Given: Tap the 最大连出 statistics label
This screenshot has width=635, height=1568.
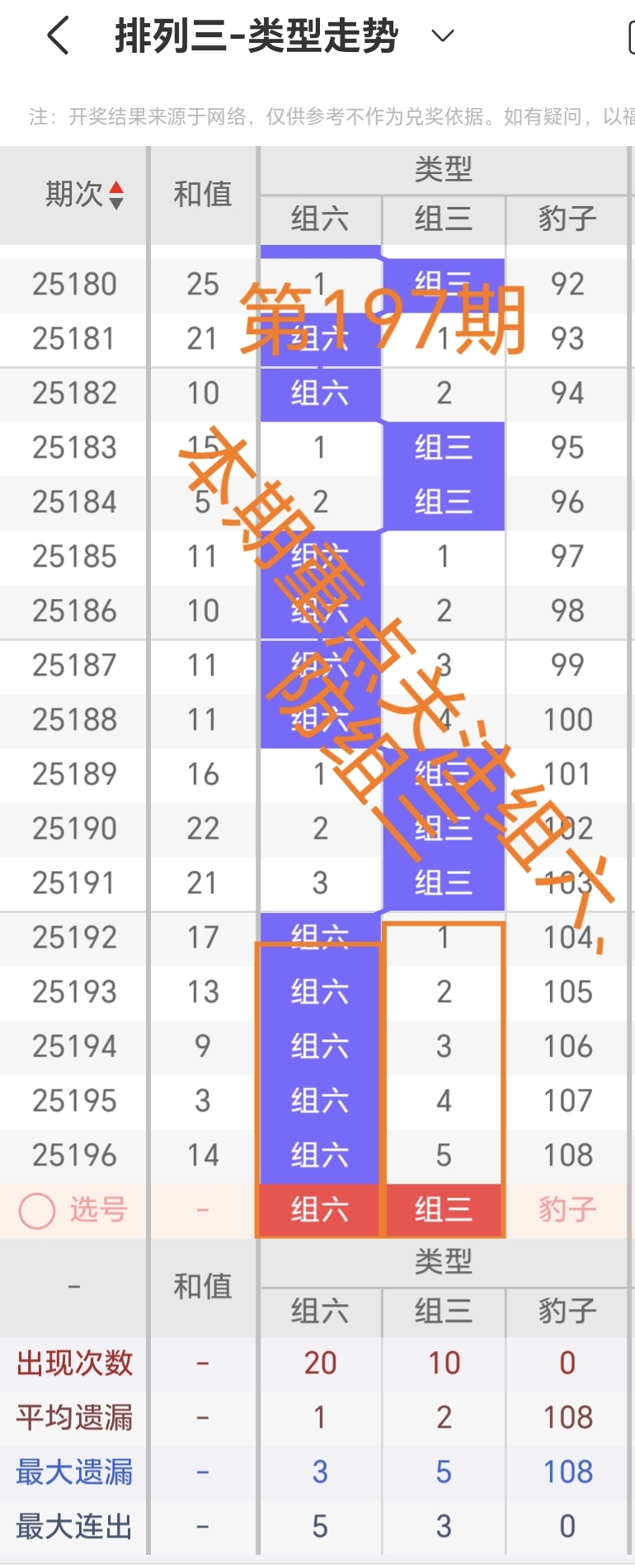Looking at the screenshot, I should (x=73, y=1525).
